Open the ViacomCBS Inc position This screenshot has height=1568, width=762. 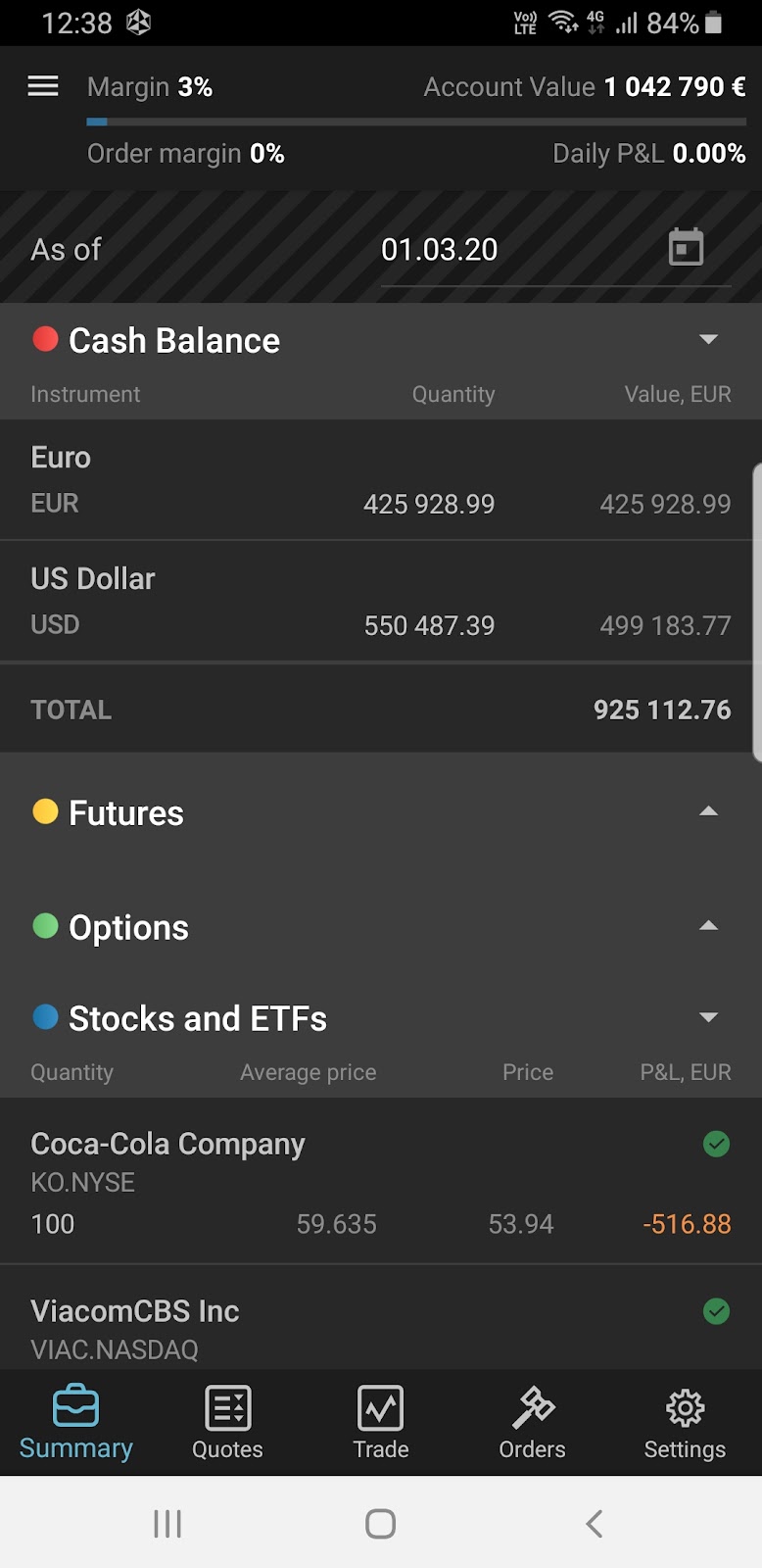click(x=380, y=1328)
